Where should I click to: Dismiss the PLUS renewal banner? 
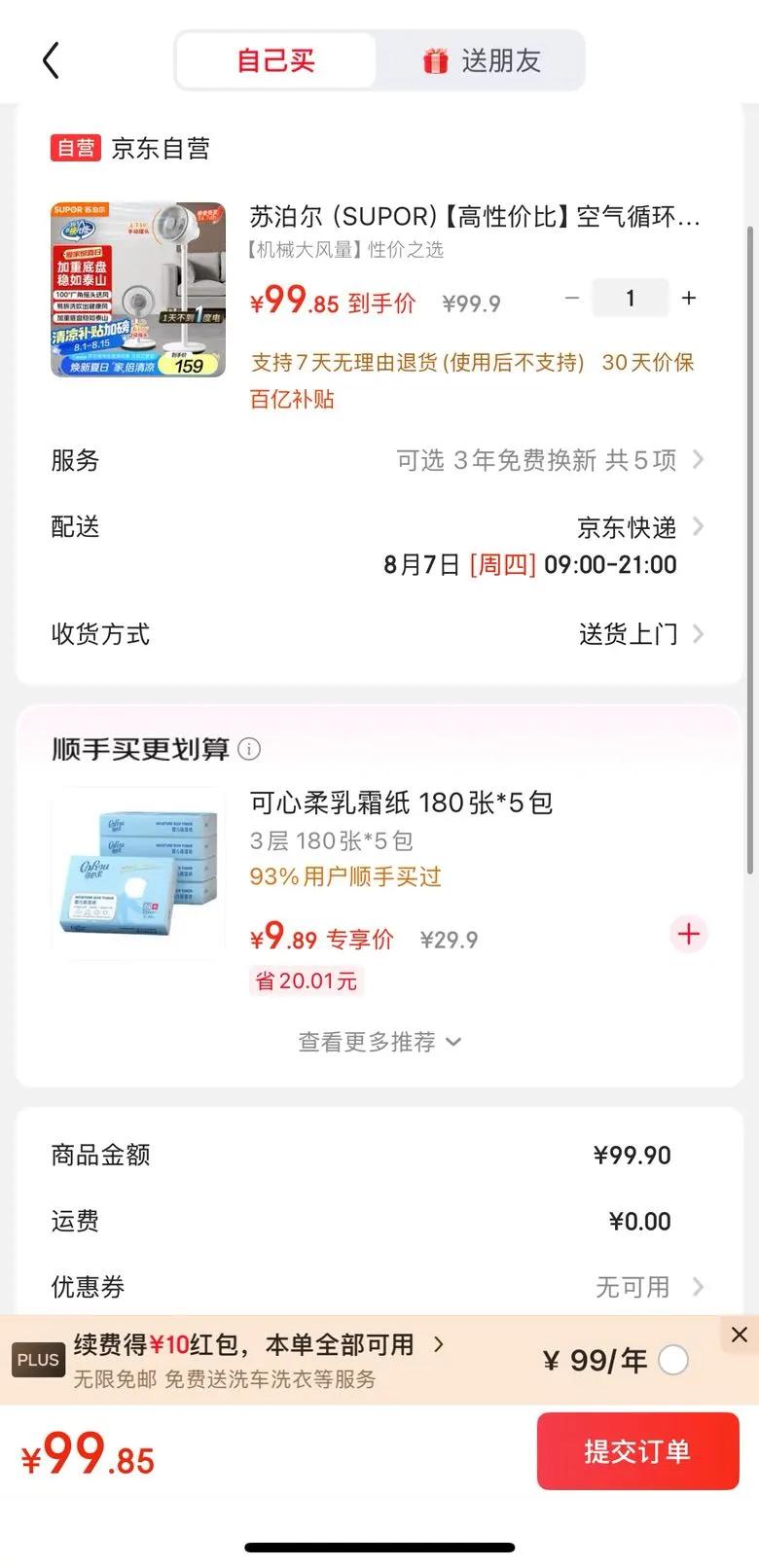tap(740, 1335)
